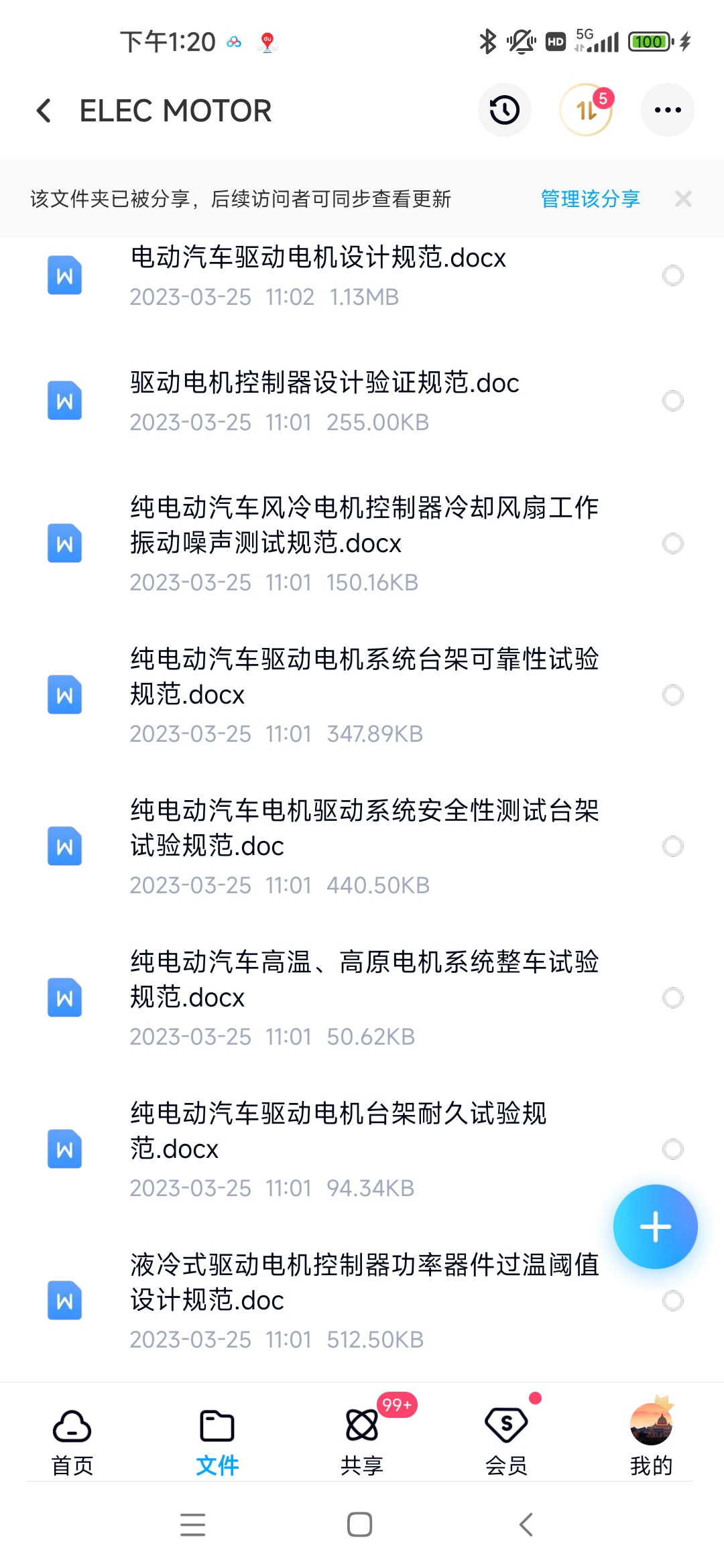
Task: Switch to the 首页 tab
Action: [x=72, y=1442]
